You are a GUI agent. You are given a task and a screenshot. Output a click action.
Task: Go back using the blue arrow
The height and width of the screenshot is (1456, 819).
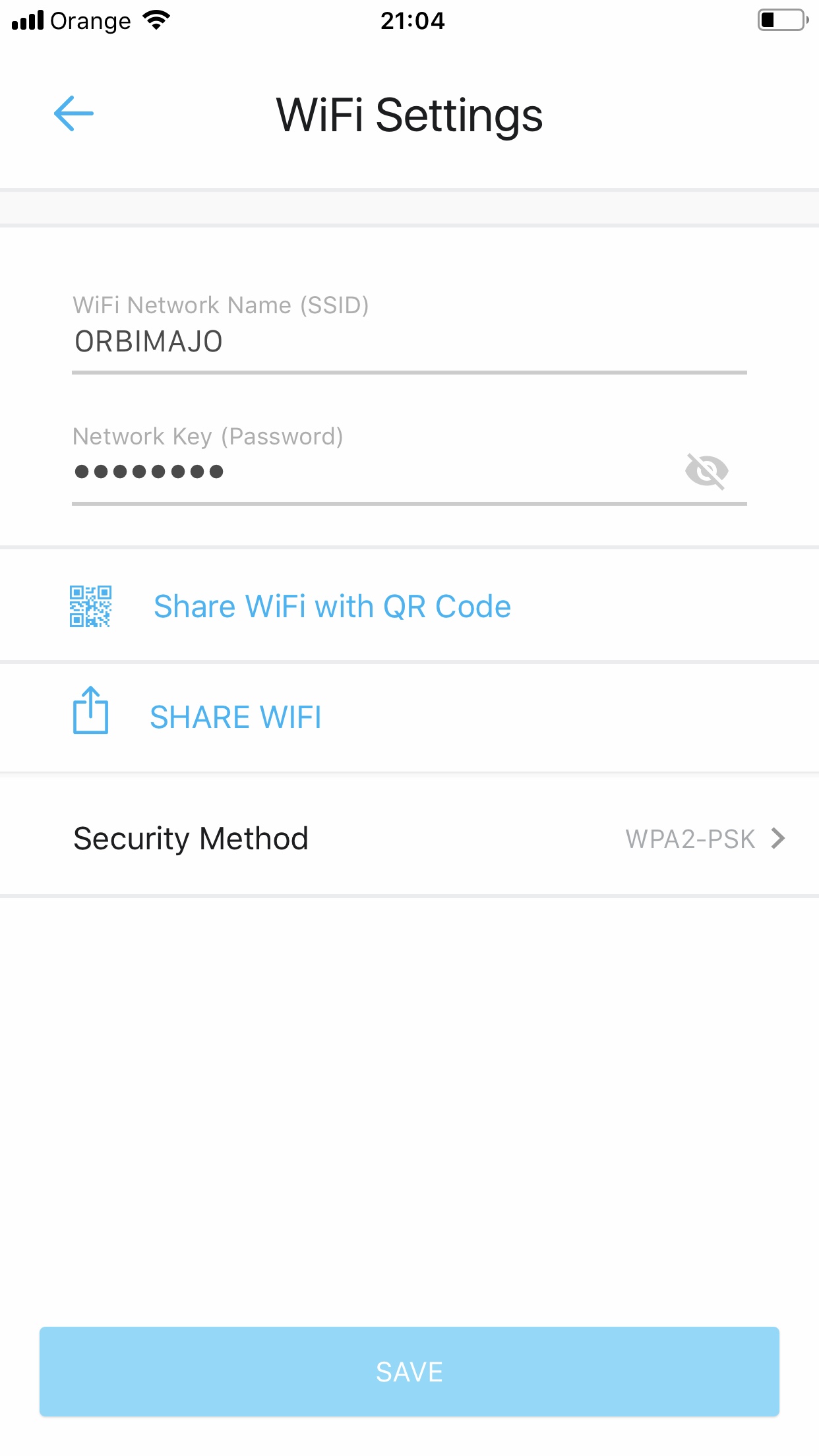point(74,113)
